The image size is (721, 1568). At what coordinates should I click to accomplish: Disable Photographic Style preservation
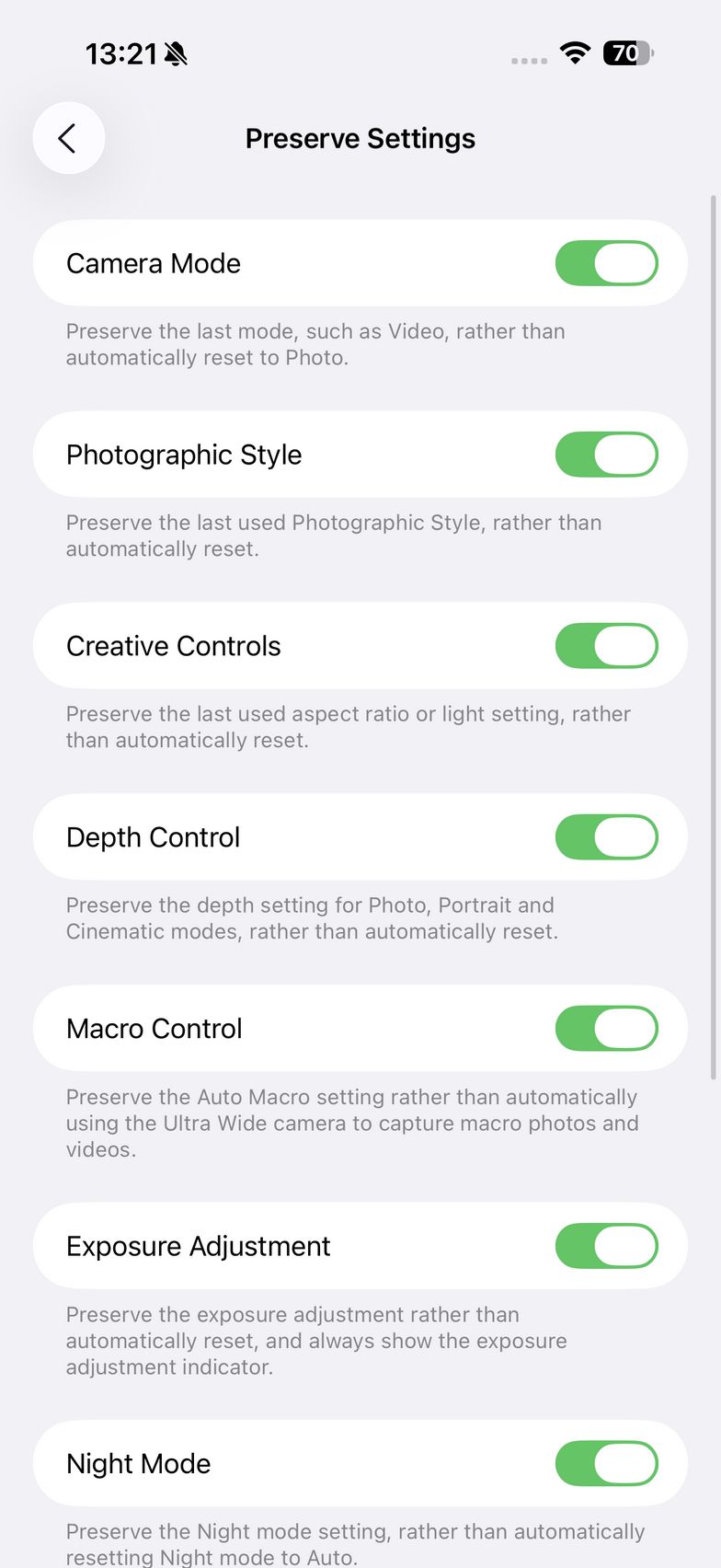(x=606, y=455)
